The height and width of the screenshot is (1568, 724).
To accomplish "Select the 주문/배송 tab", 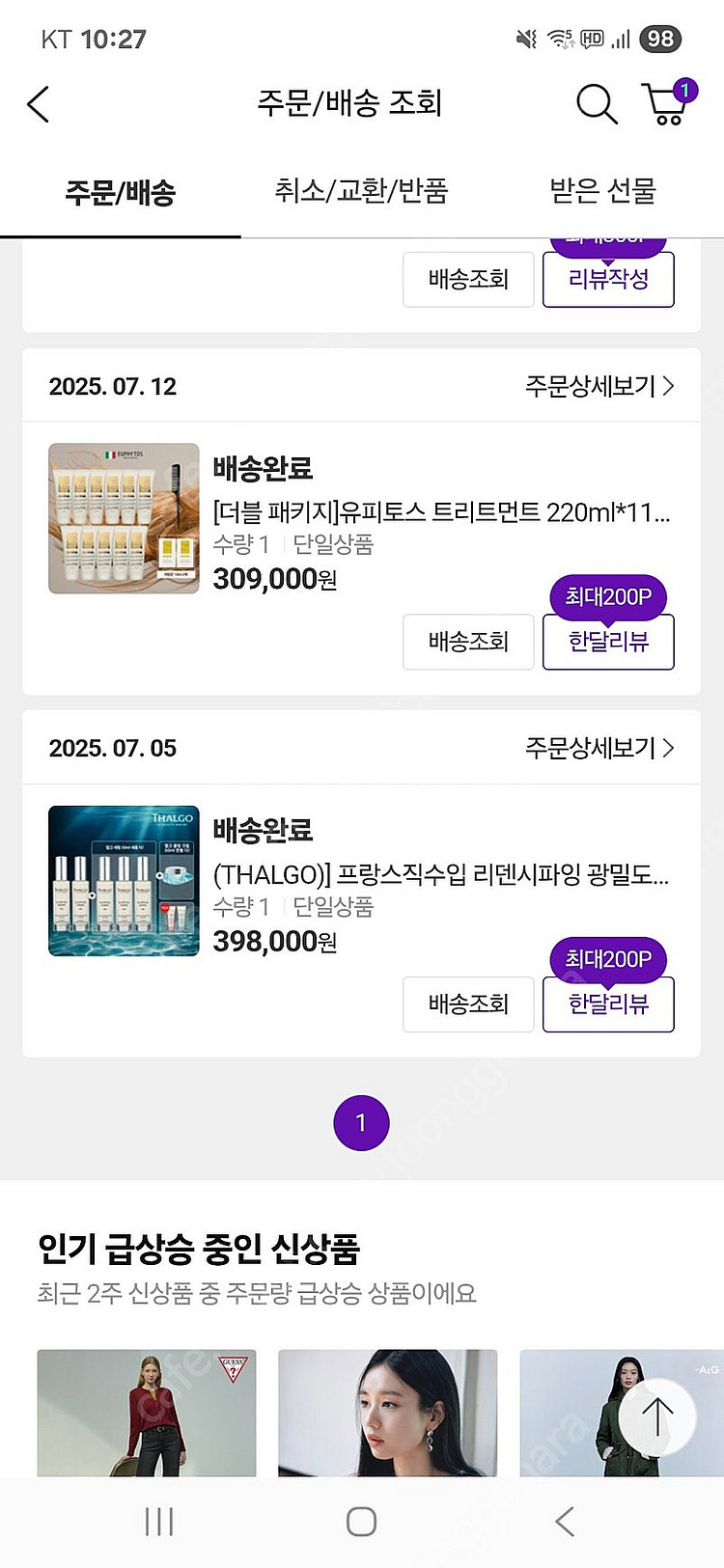I will [x=120, y=192].
